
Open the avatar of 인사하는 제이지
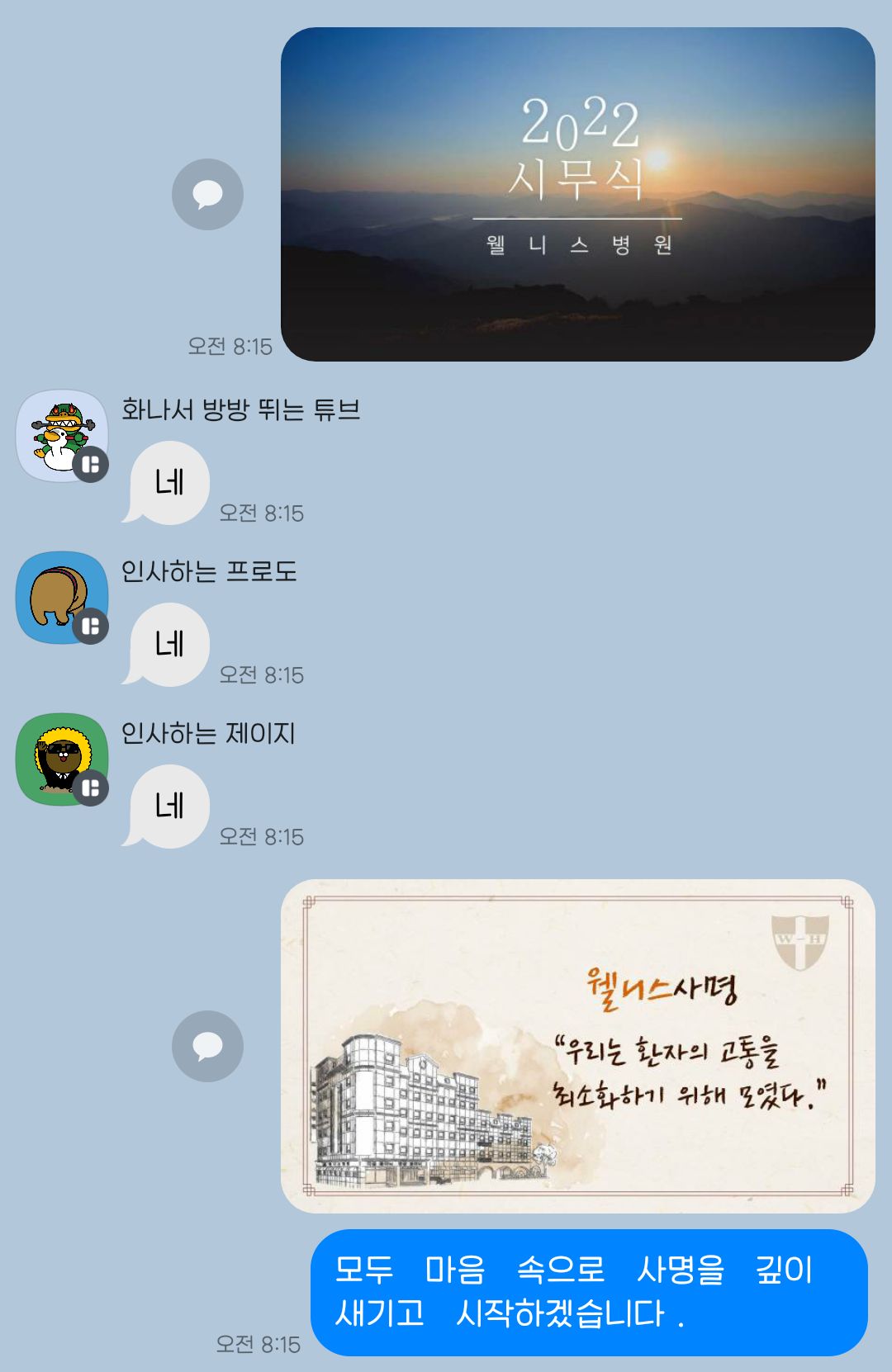pos(62,759)
